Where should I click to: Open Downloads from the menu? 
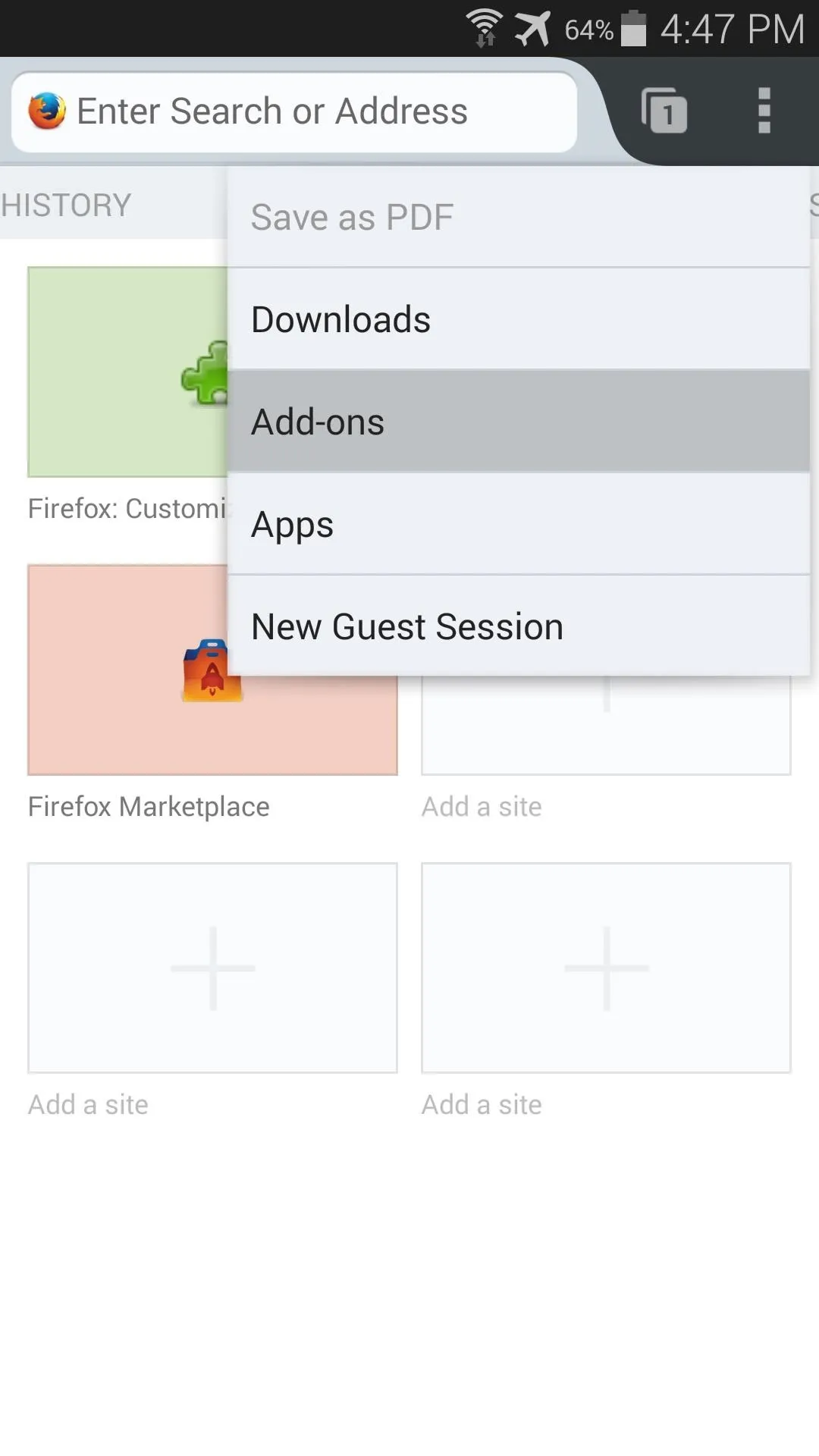click(519, 319)
